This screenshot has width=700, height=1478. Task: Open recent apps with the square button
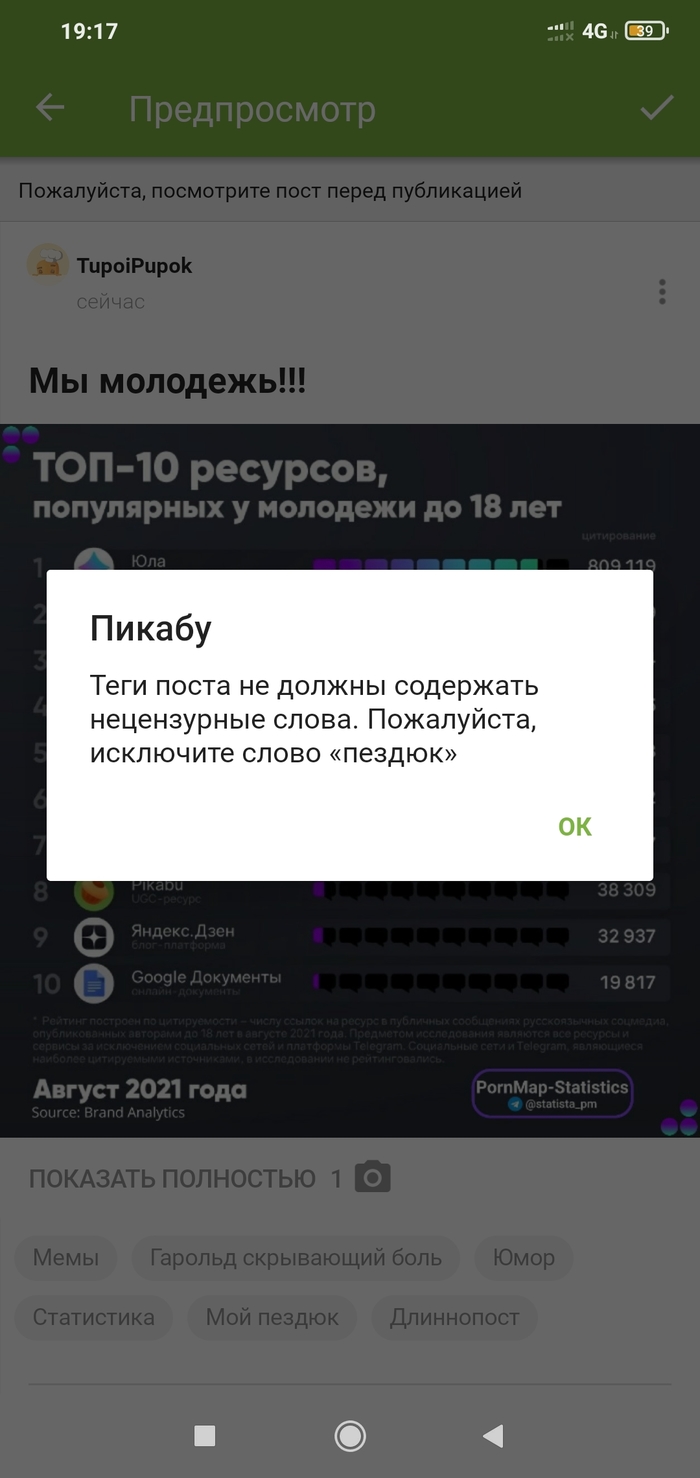pos(205,1436)
